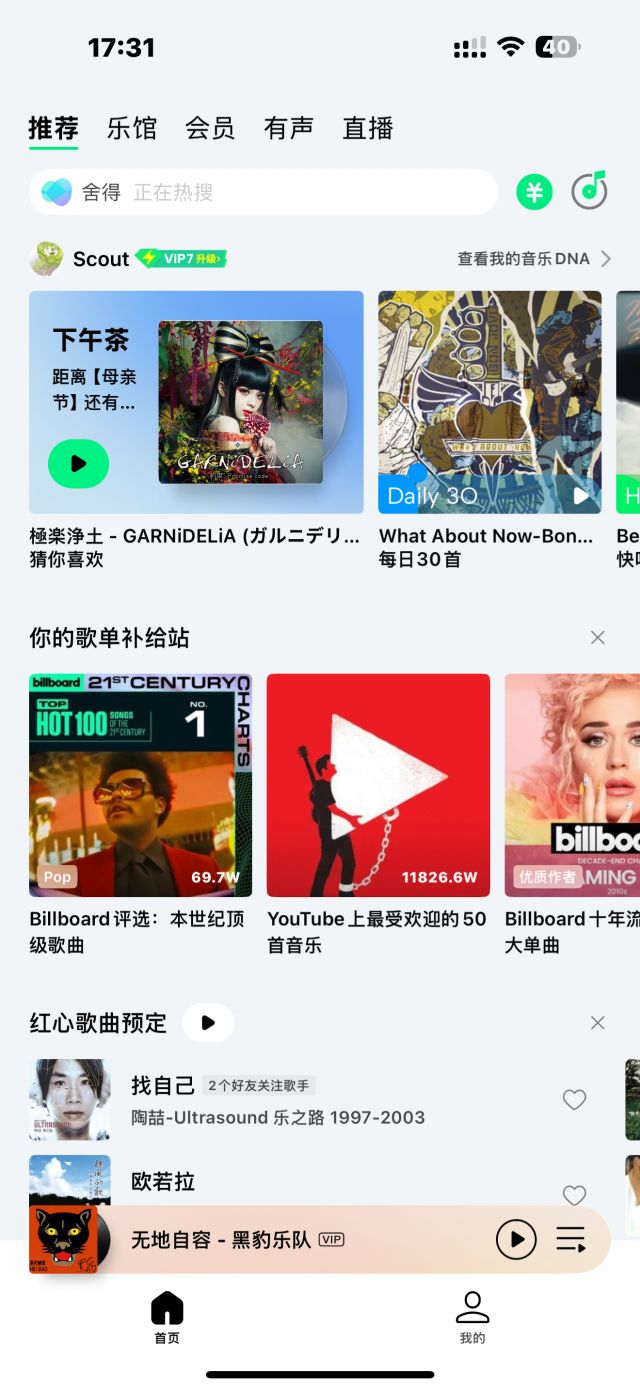
Task: Close the 红心歌曲预定 section
Action: [x=597, y=1023]
